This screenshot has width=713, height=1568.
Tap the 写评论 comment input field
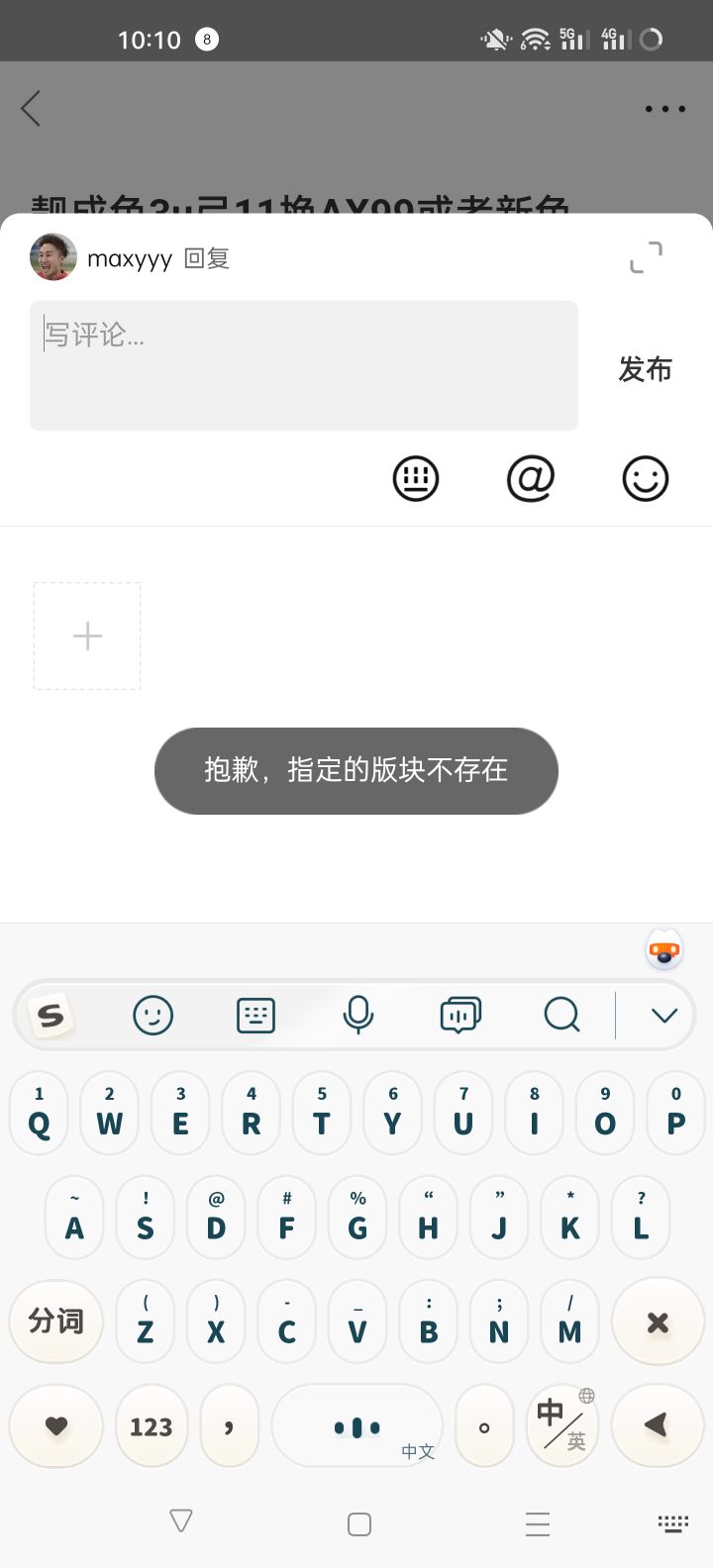303,365
